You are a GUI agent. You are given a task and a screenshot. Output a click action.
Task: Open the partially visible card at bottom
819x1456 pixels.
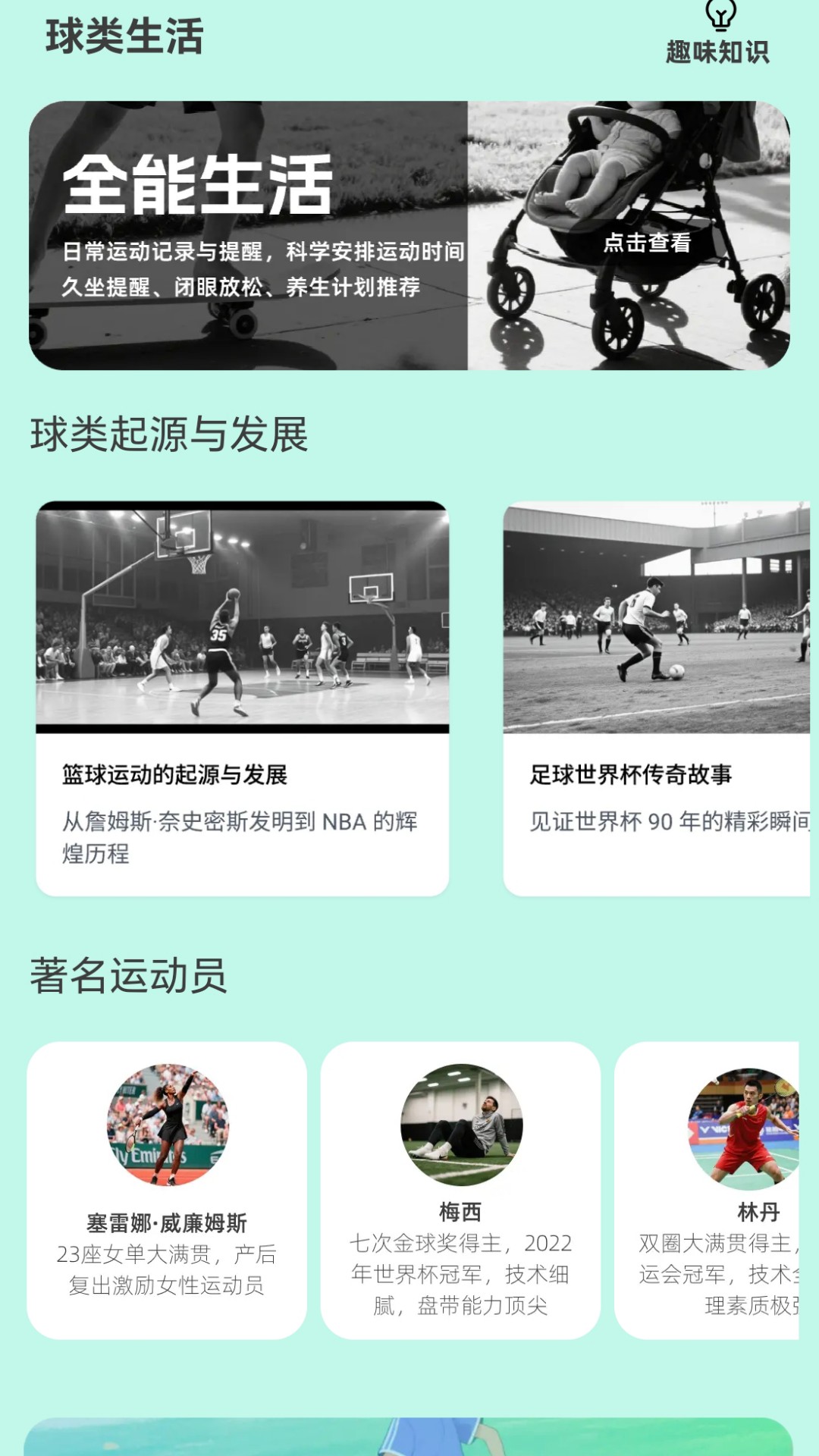click(409, 1437)
